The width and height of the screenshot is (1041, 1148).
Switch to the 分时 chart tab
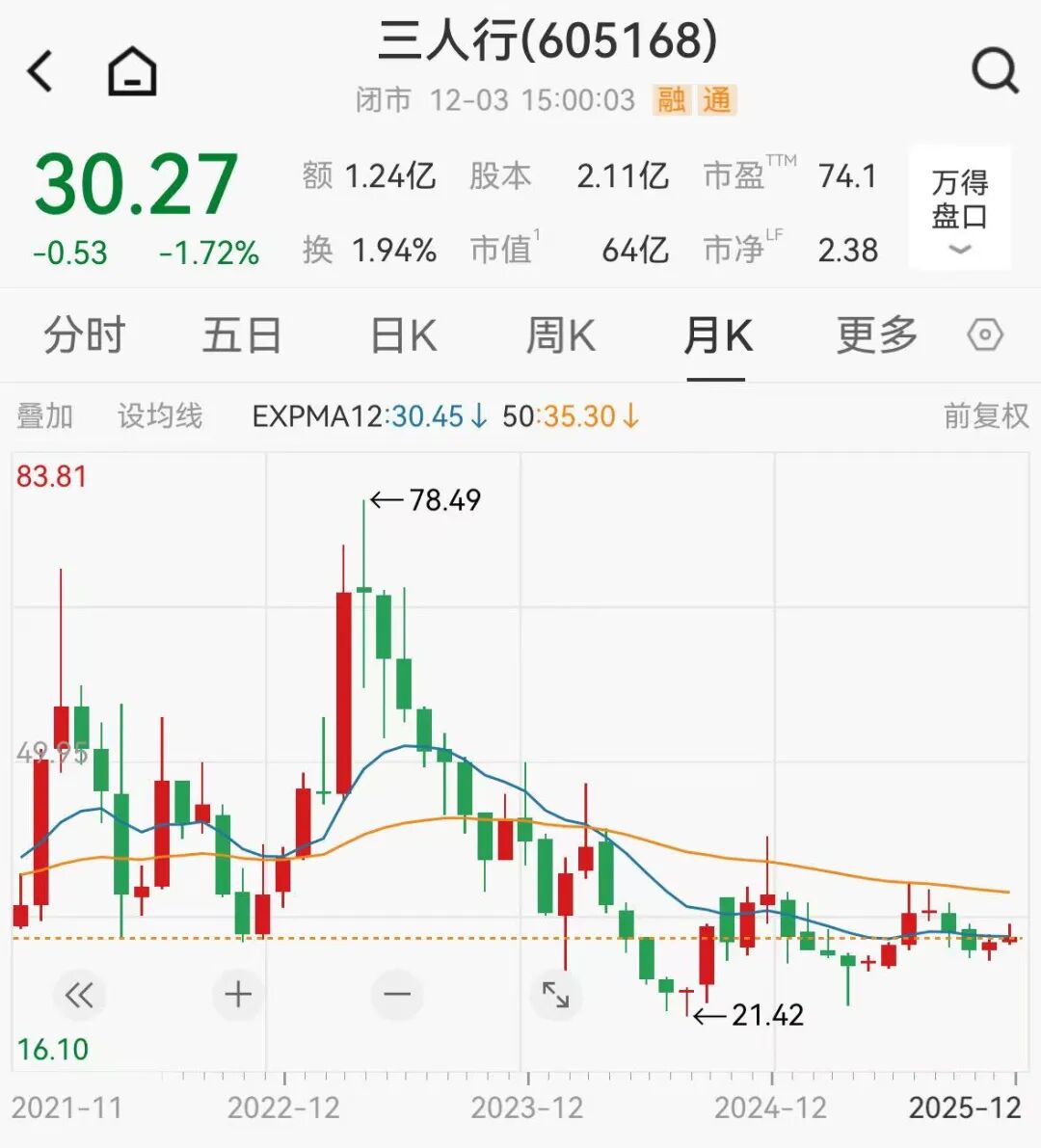pyautogui.click(x=85, y=335)
